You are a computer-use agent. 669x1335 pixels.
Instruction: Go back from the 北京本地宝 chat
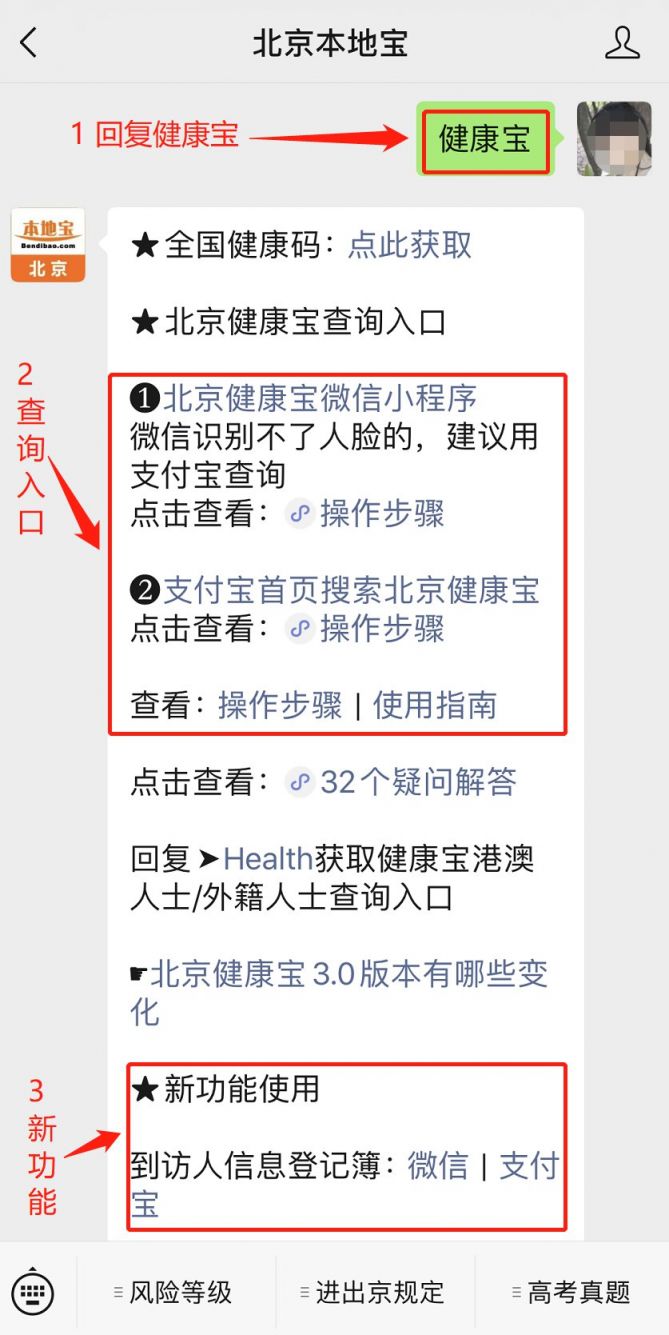tap(29, 43)
